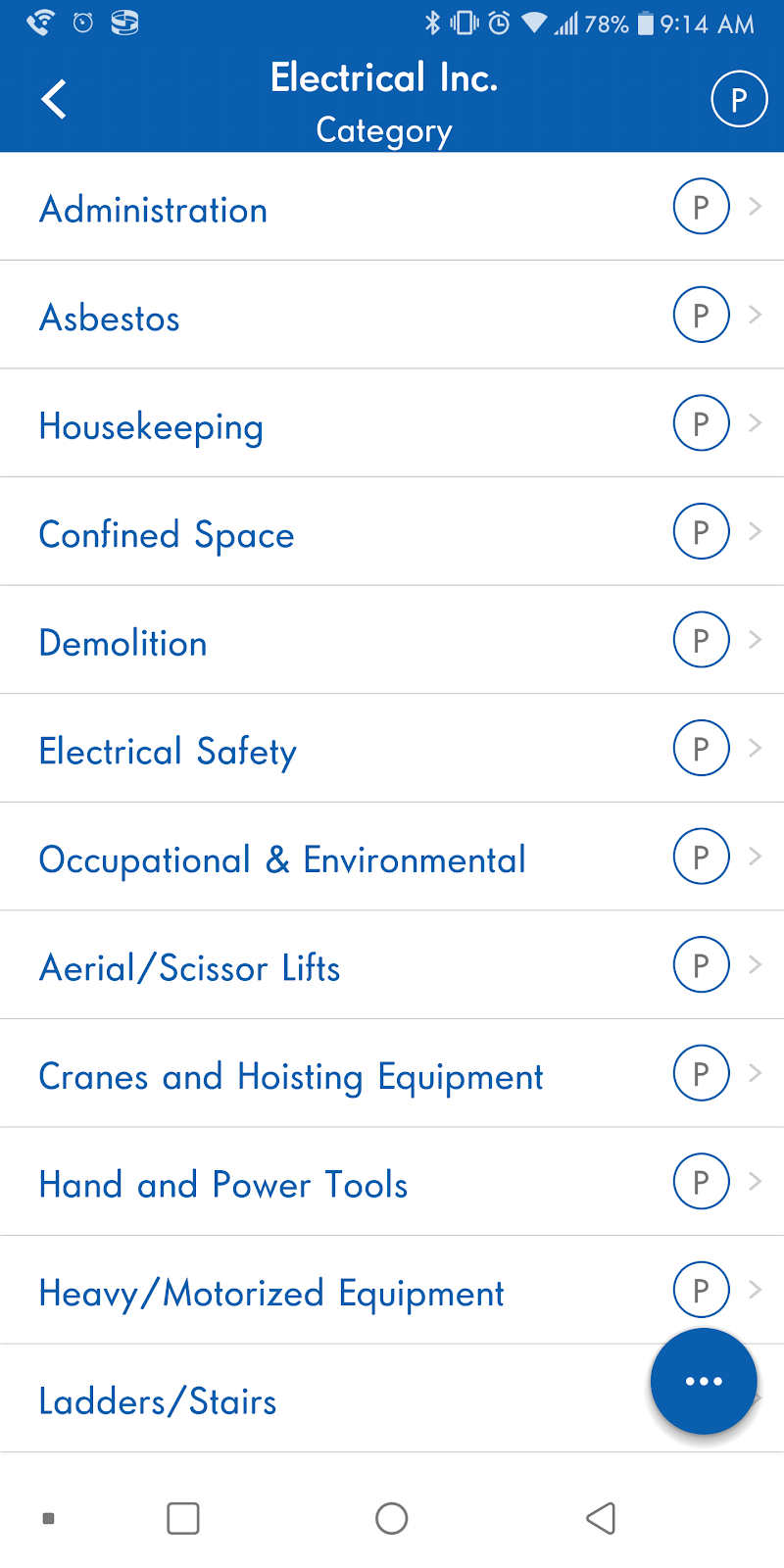The height and width of the screenshot is (1568, 784).
Task: Select Aerial/Scissor Lifts category
Action: [392, 965]
